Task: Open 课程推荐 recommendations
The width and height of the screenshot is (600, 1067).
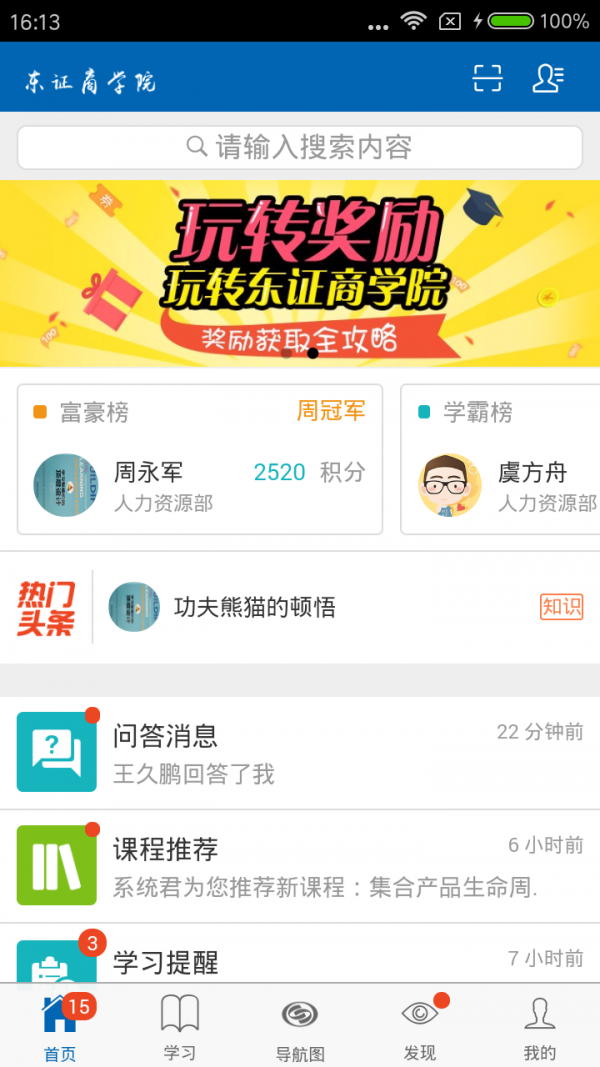Action: pyautogui.click(x=300, y=866)
